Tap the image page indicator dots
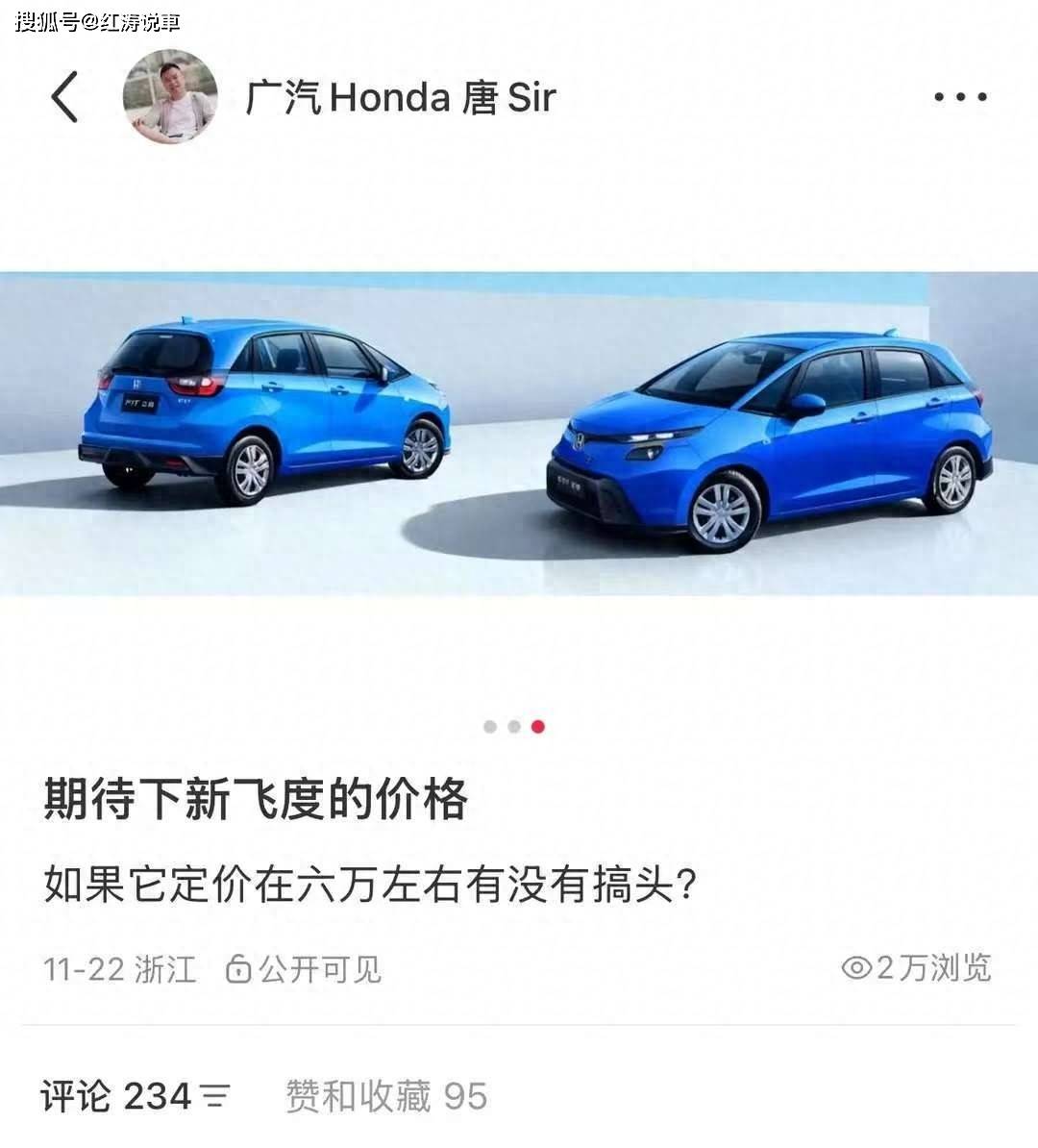1038x1148 pixels. [514, 726]
